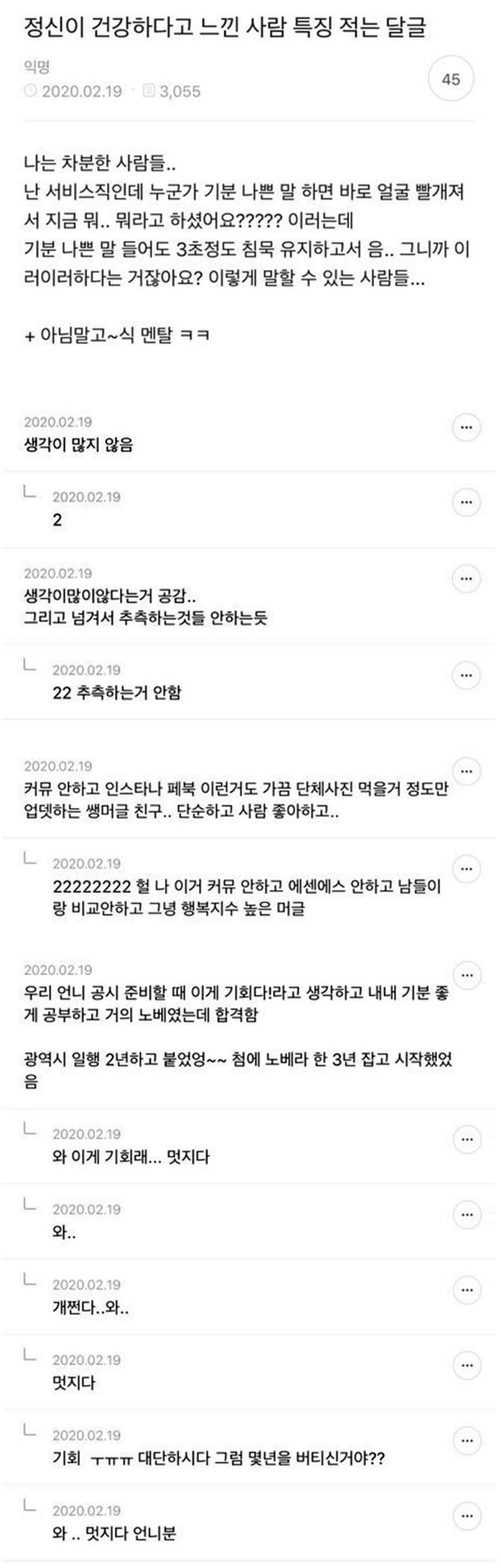Open more menu on reply '와 이게 기회래... 멋지다'
The height and width of the screenshot is (1568, 501).
tap(466, 1140)
